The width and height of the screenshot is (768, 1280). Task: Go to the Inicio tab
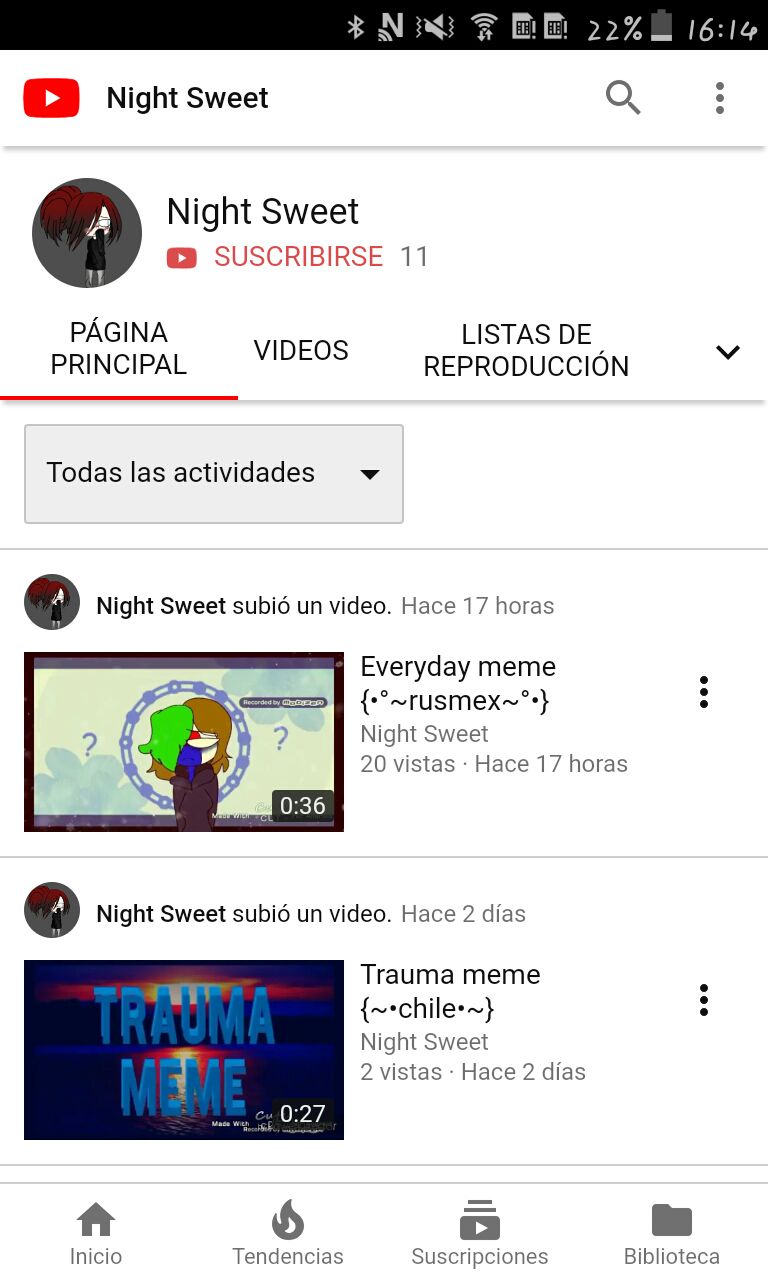(96, 1235)
